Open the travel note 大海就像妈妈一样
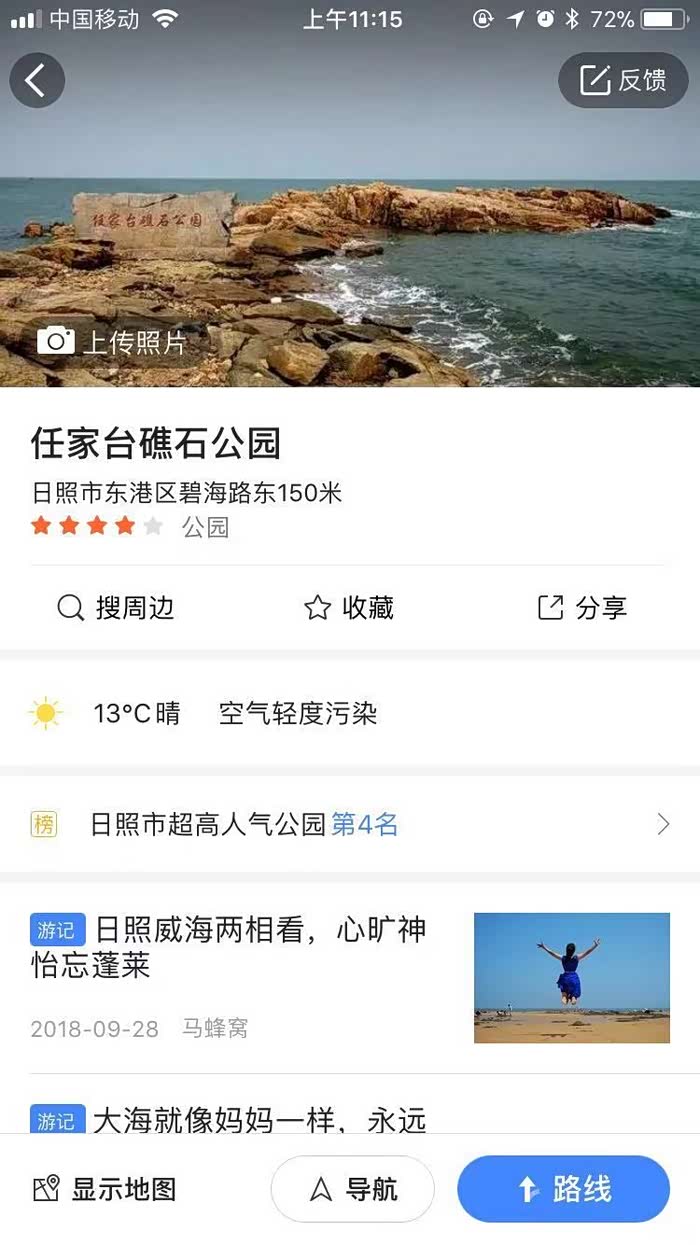 pyautogui.click(x=230, y=1120)
